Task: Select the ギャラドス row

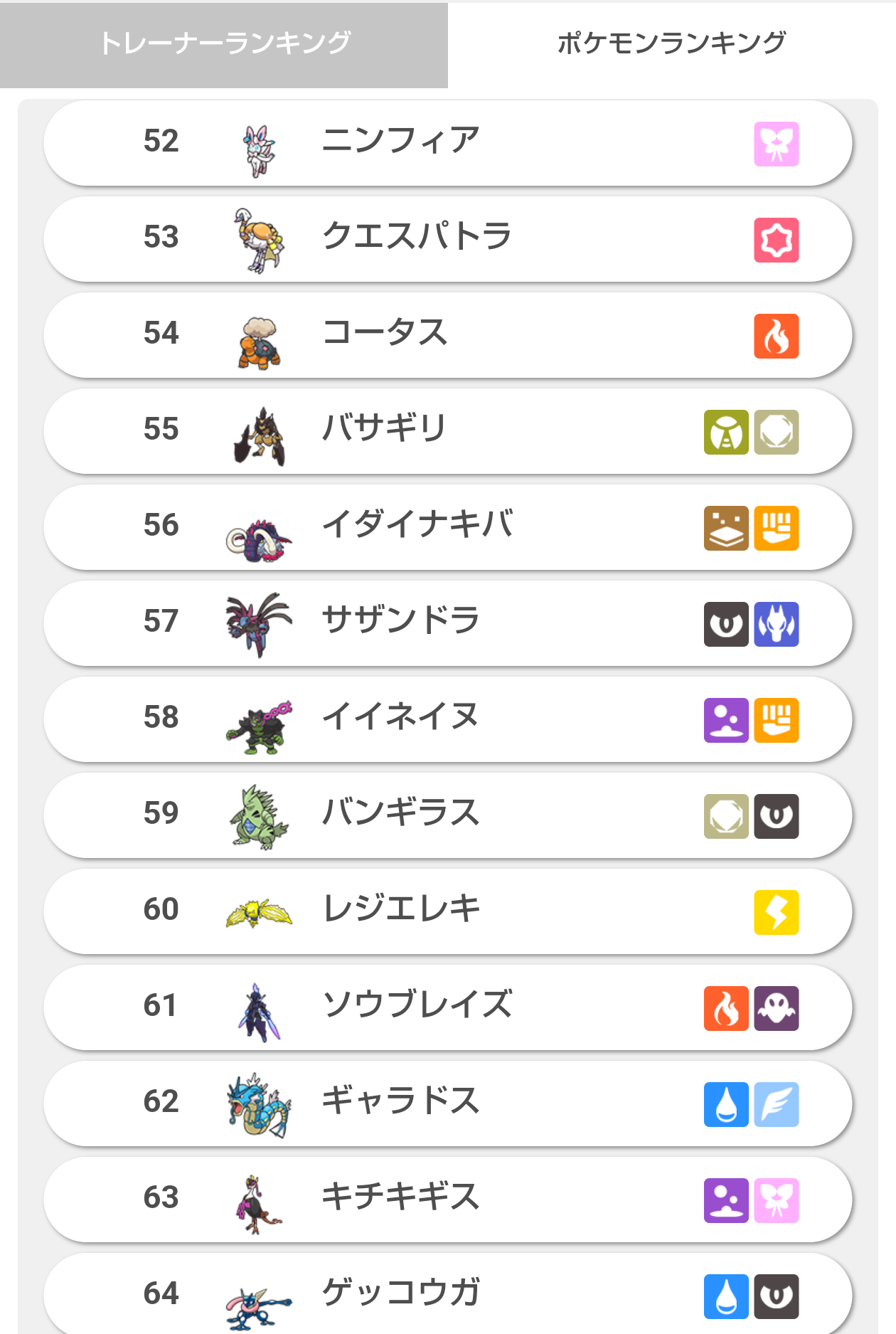Action: (x=447, y=1103)
